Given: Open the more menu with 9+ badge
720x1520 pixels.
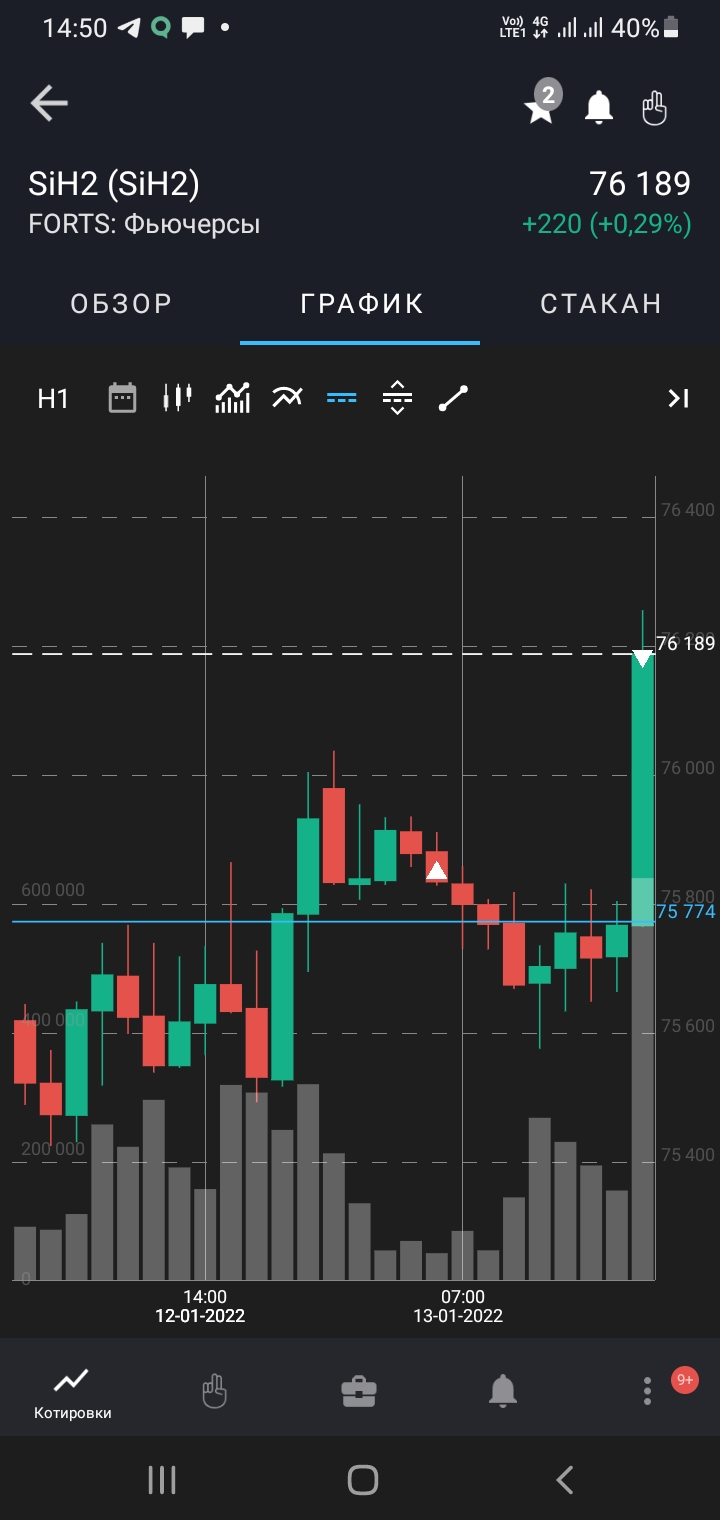Looking at the screenshot, I should (648, 1390).
